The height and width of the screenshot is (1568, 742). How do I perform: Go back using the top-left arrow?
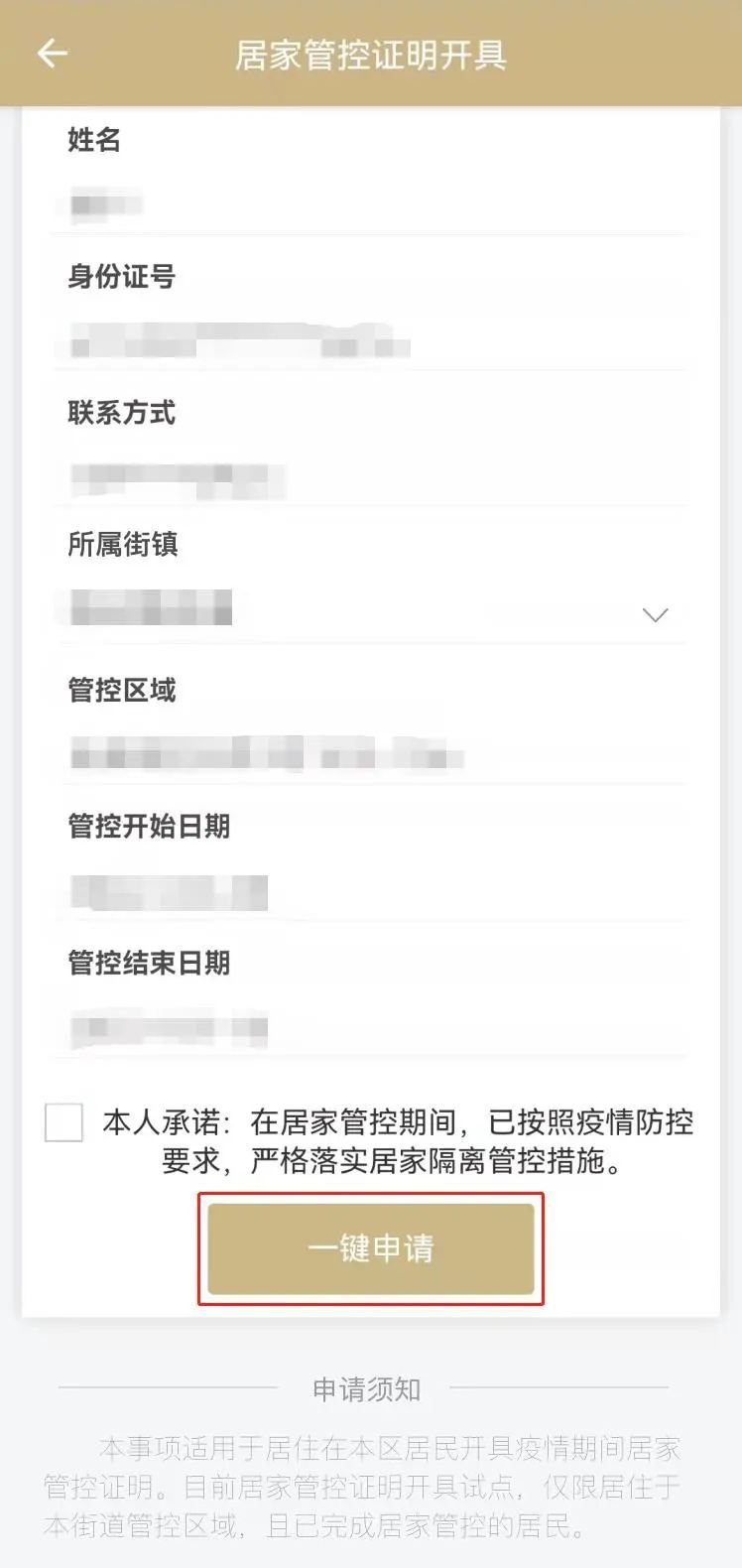click(52, 54)
